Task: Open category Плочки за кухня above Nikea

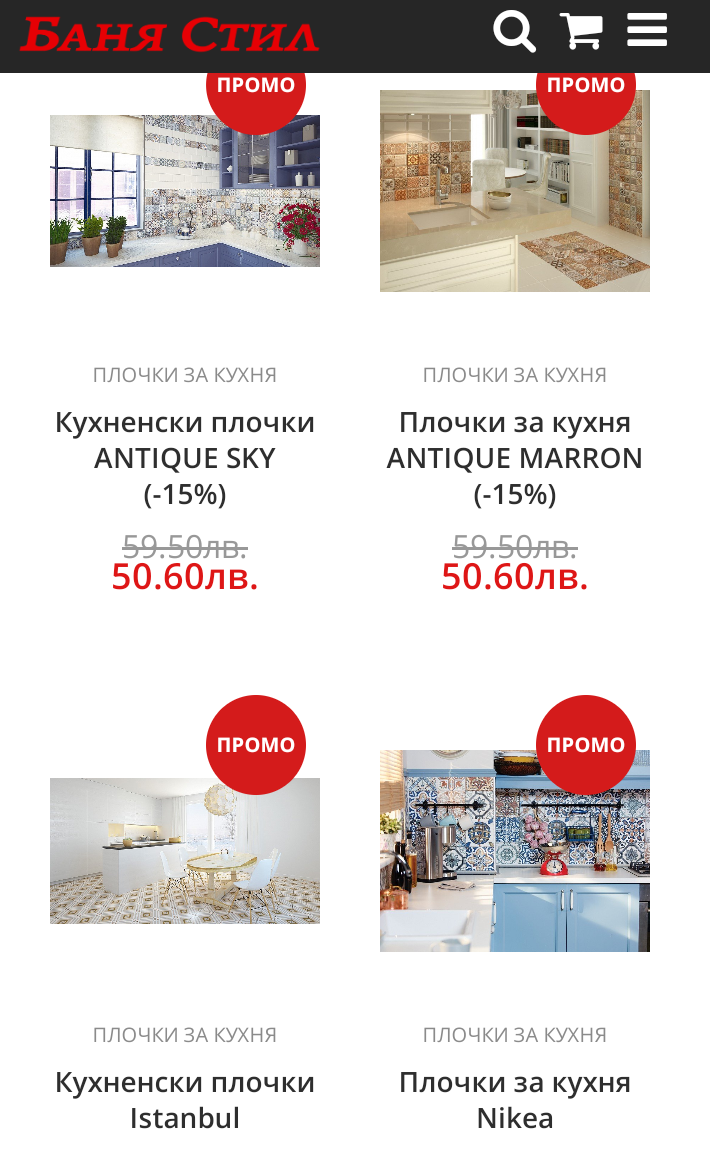Action: (514, 1035)
